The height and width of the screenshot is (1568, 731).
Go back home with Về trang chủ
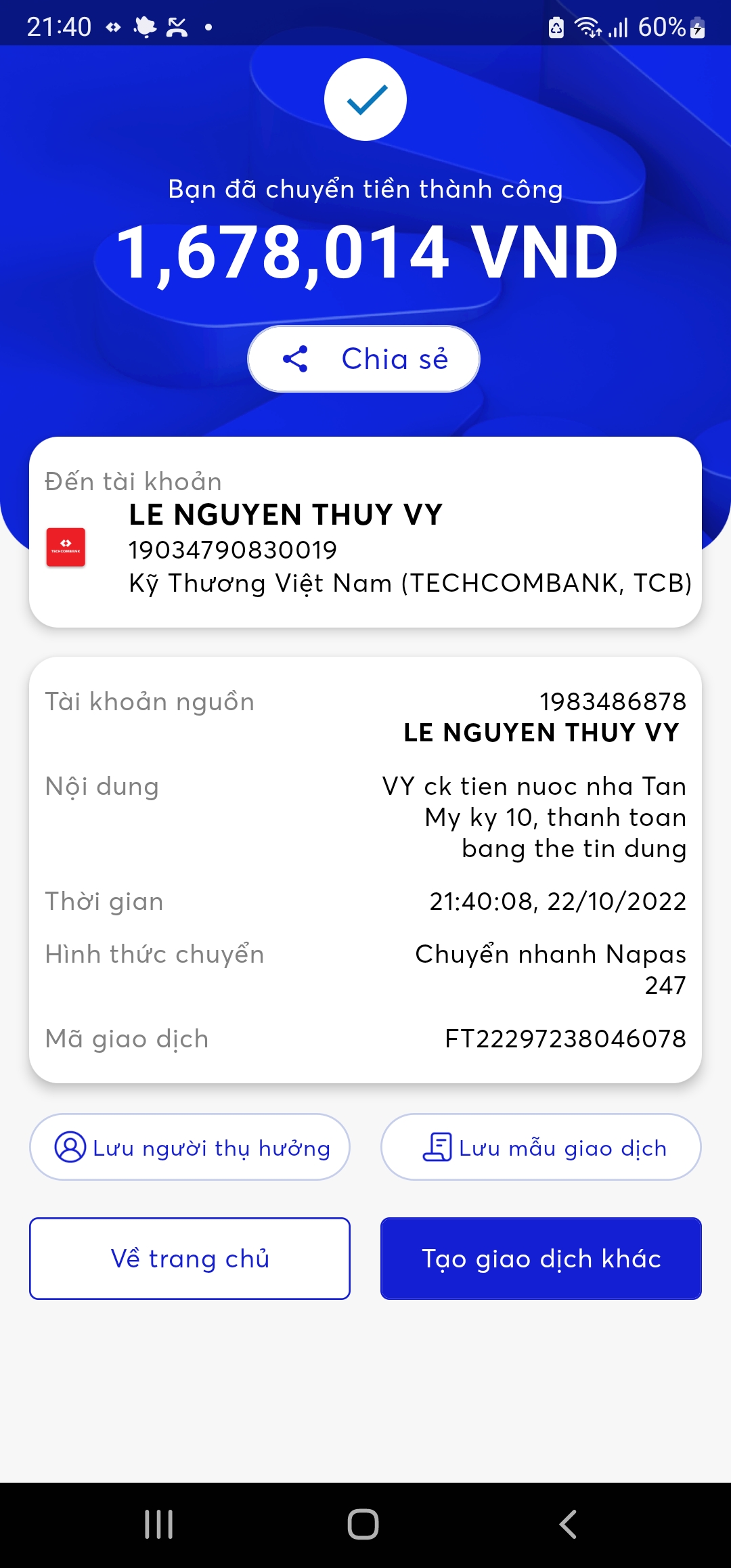[x=190, y=1259]
